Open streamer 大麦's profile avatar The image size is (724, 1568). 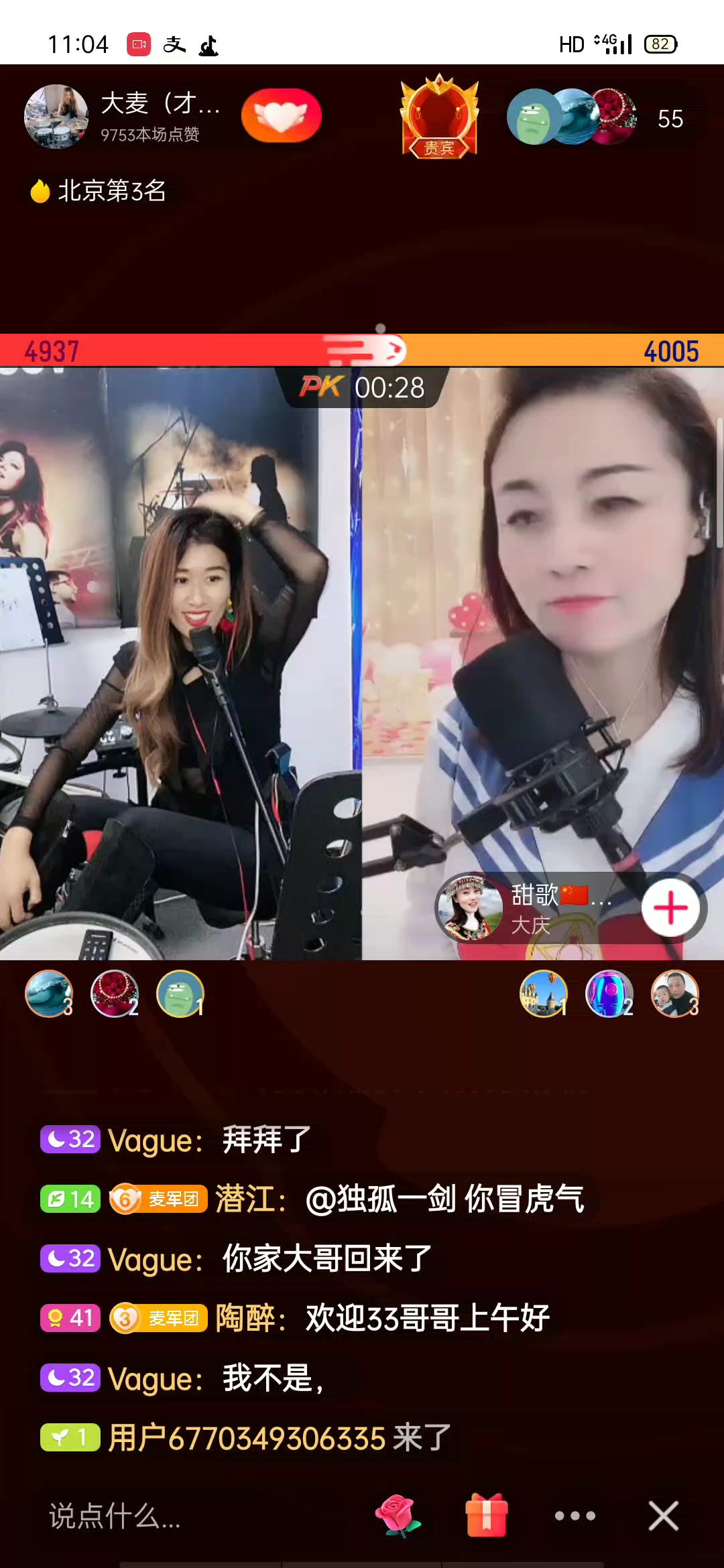click(x=56, y=117)
